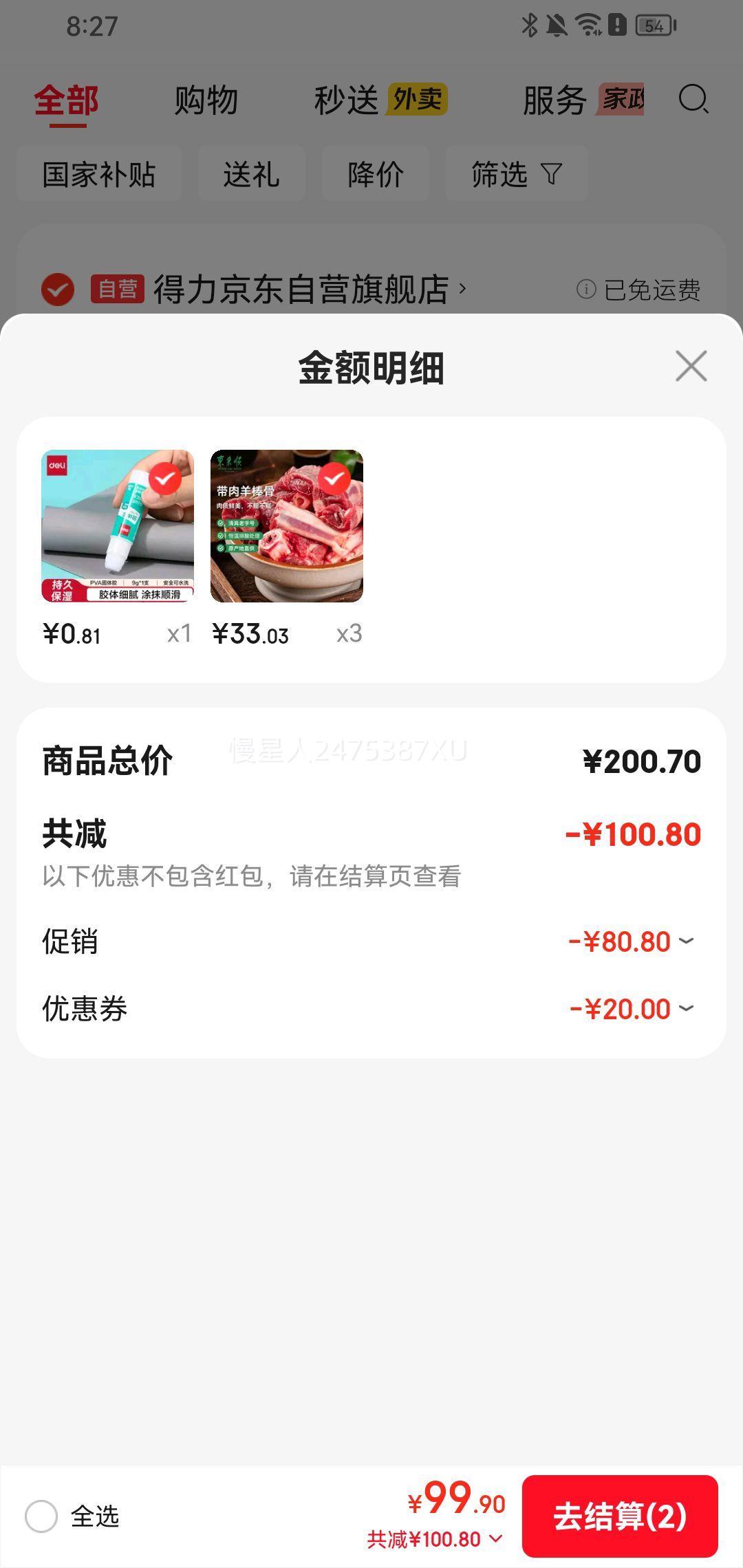Uncheck the 得力京东自营旗舰店 store checkbox
Screen dimensions: 743x1568
click(57, 290)
